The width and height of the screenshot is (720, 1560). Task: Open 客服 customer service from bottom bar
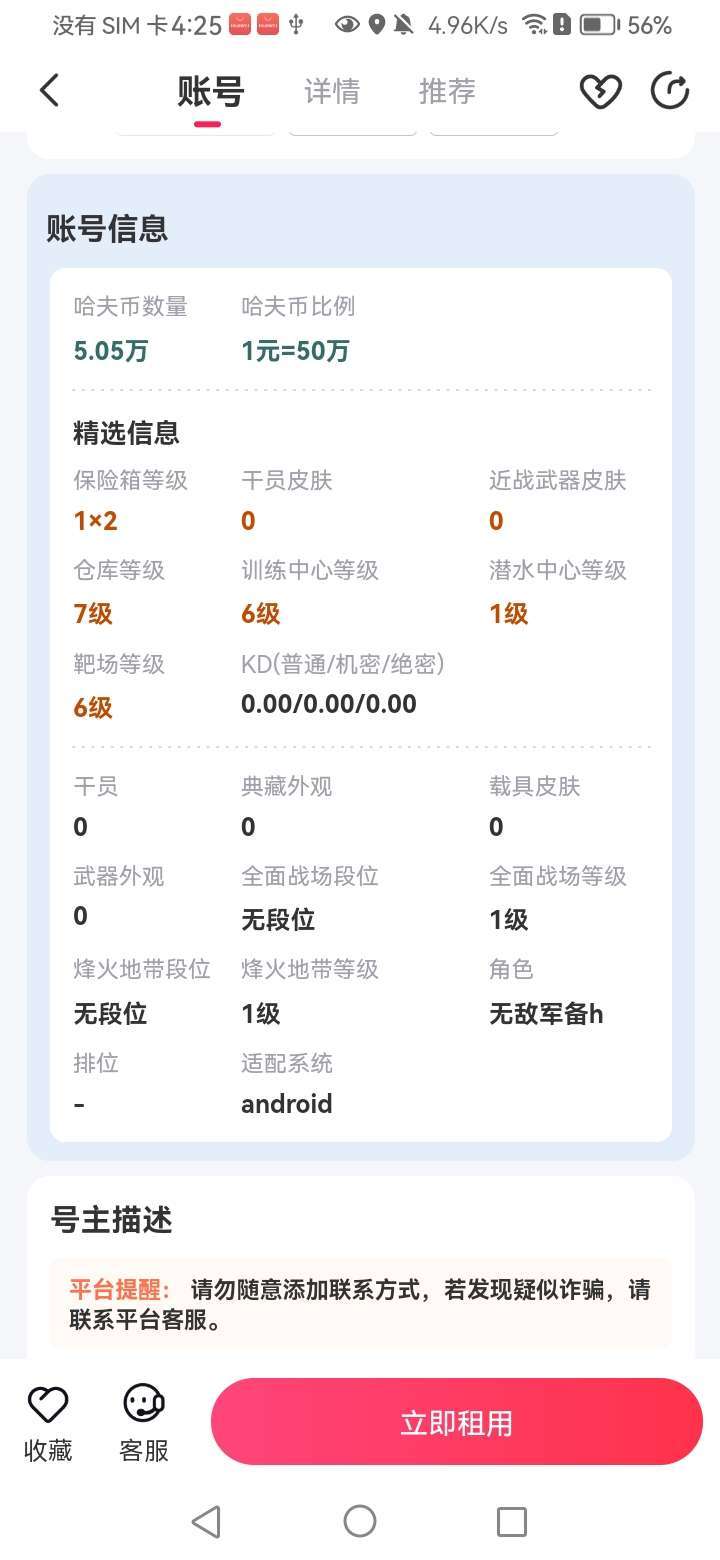142,1420
